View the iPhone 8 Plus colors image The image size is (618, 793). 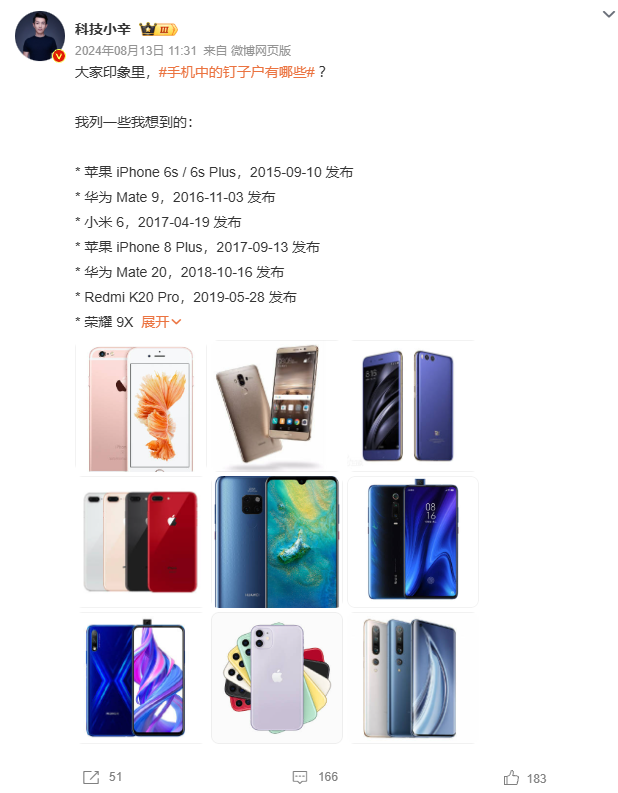[x=141, y=542]
